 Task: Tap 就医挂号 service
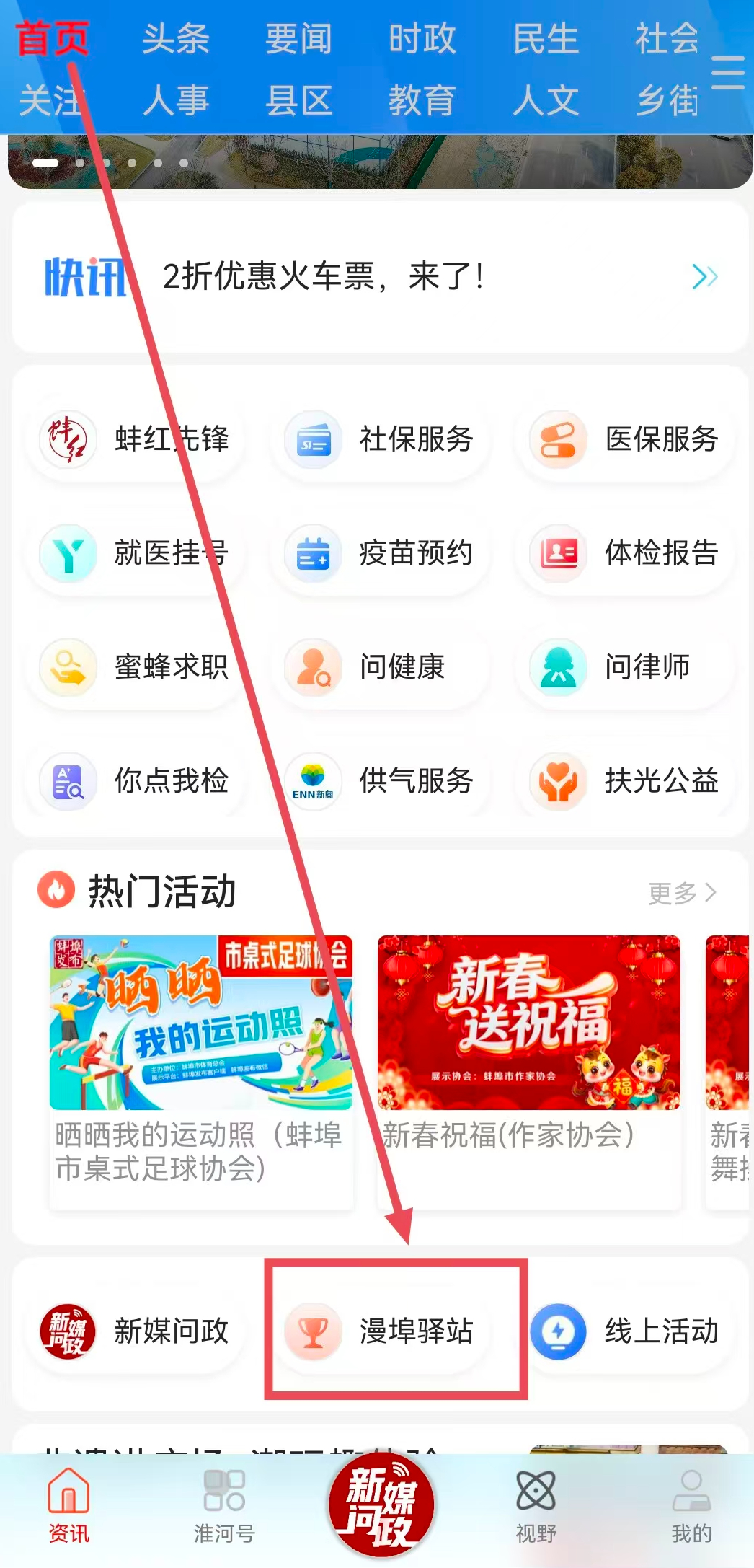click(136, 553)
